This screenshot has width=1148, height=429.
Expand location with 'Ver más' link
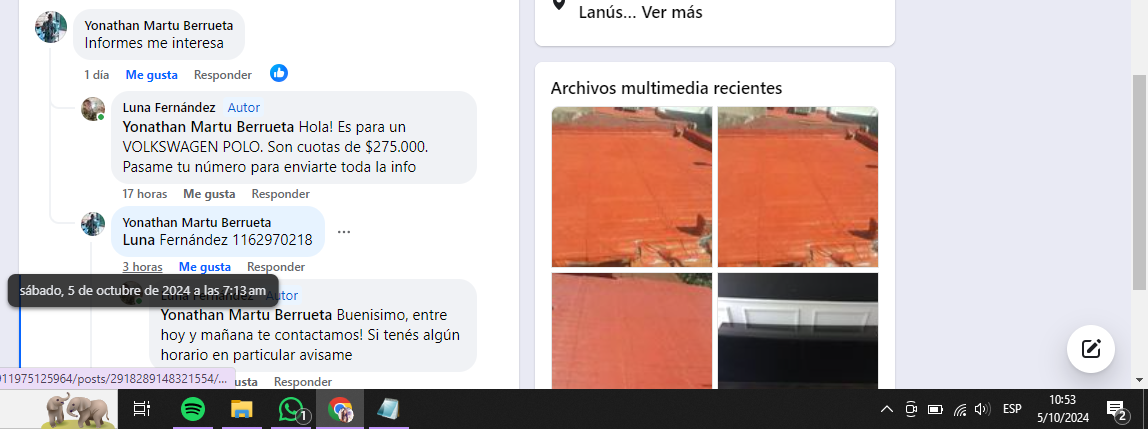click(x=674, y=13)
